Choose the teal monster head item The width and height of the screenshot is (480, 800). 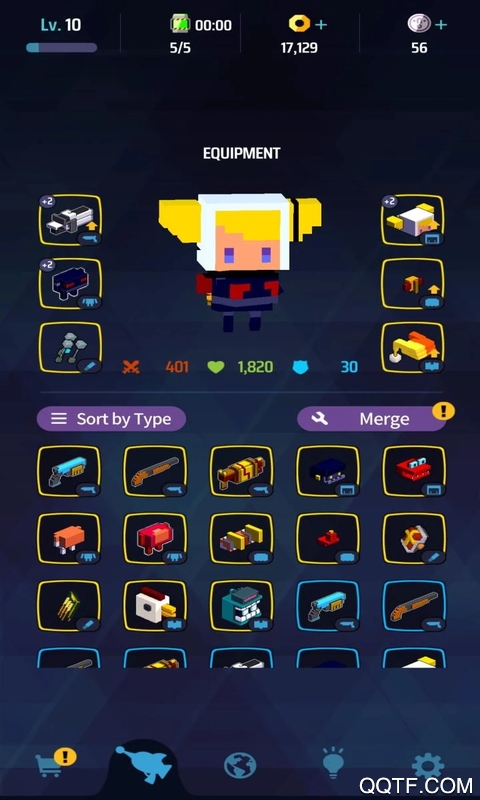[x=242, y=606]
